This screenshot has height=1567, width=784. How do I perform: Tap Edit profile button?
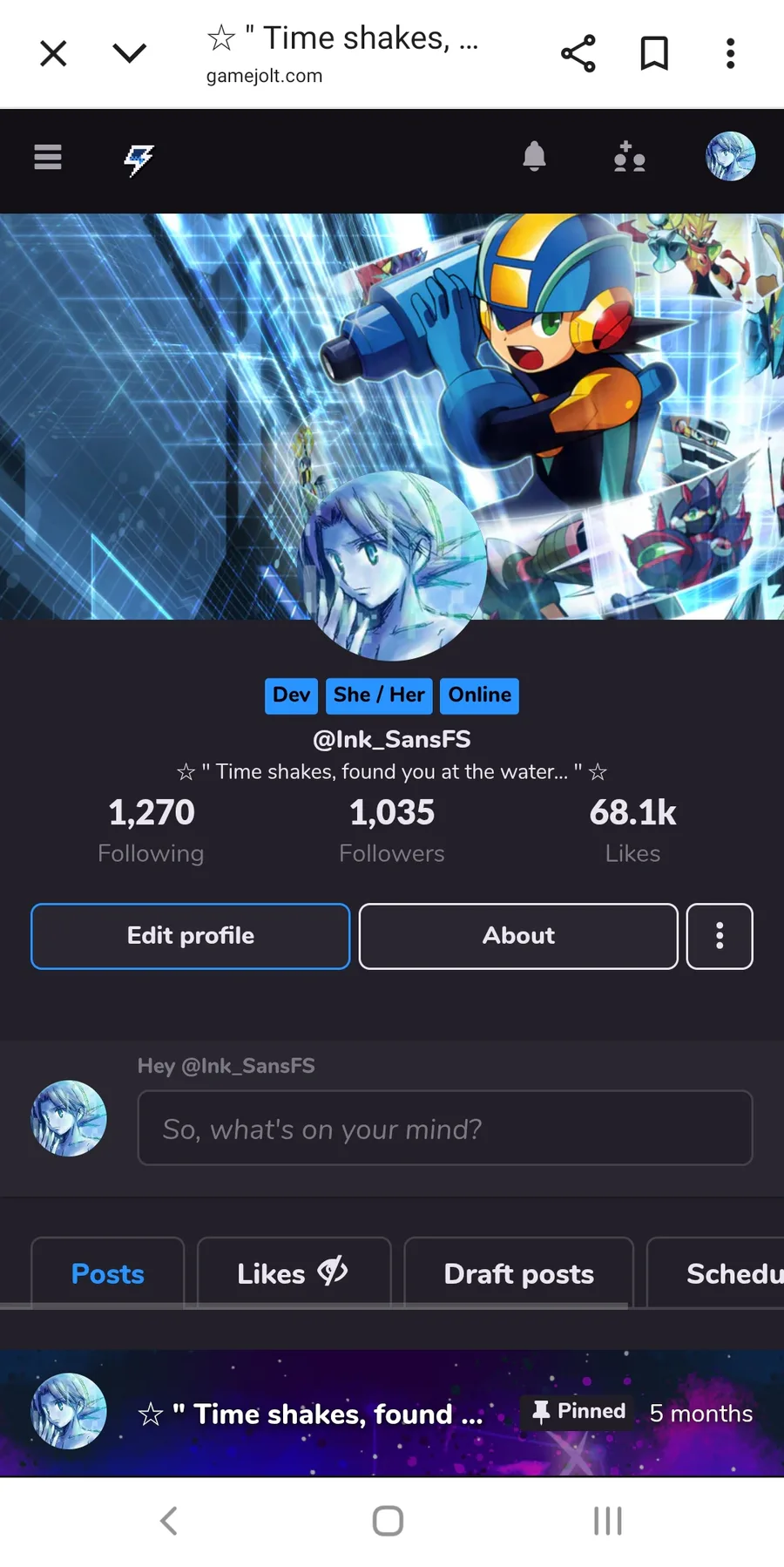point(191,936)
